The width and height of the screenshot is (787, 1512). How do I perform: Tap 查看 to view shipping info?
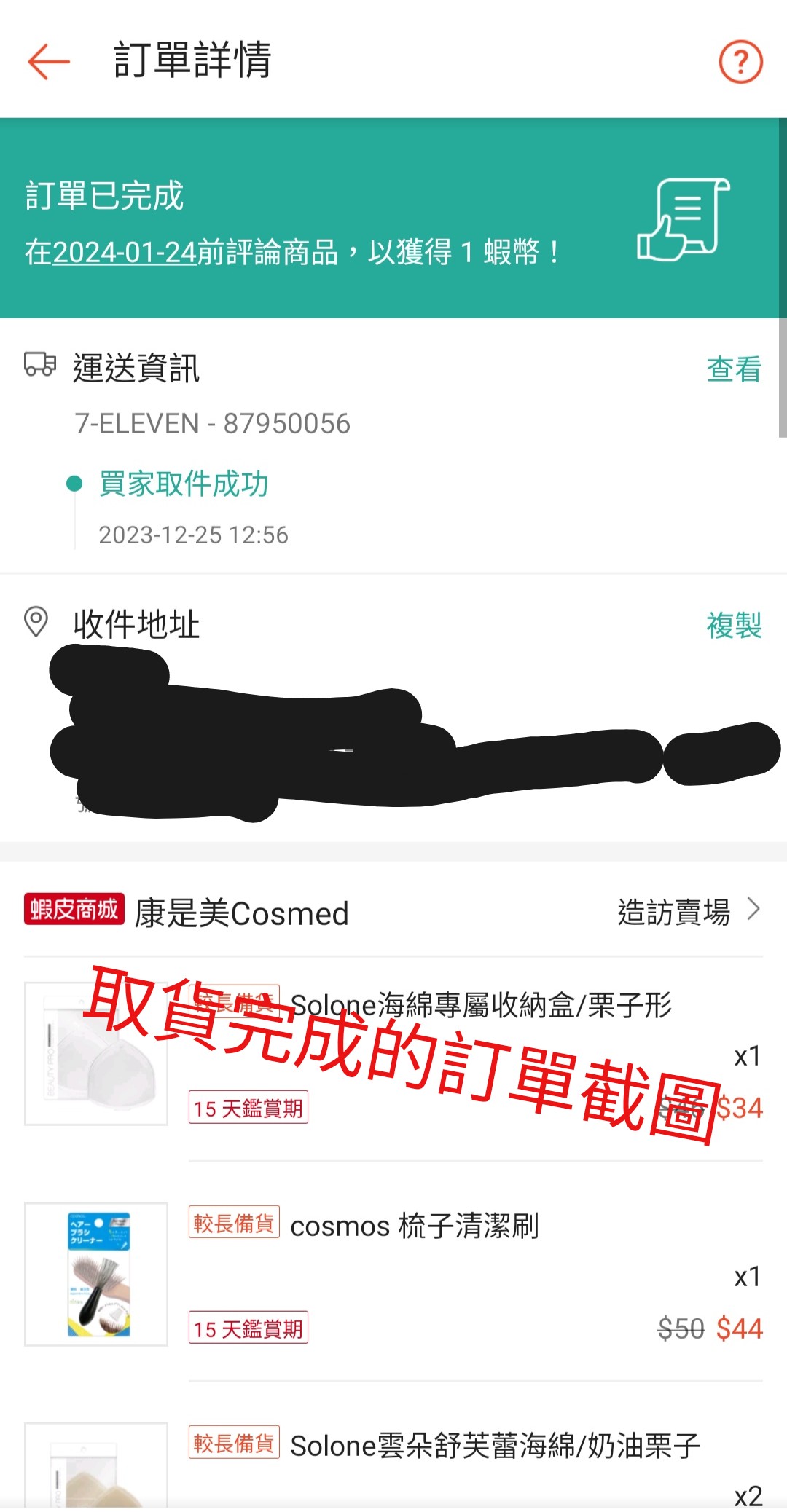pos(734,369)
